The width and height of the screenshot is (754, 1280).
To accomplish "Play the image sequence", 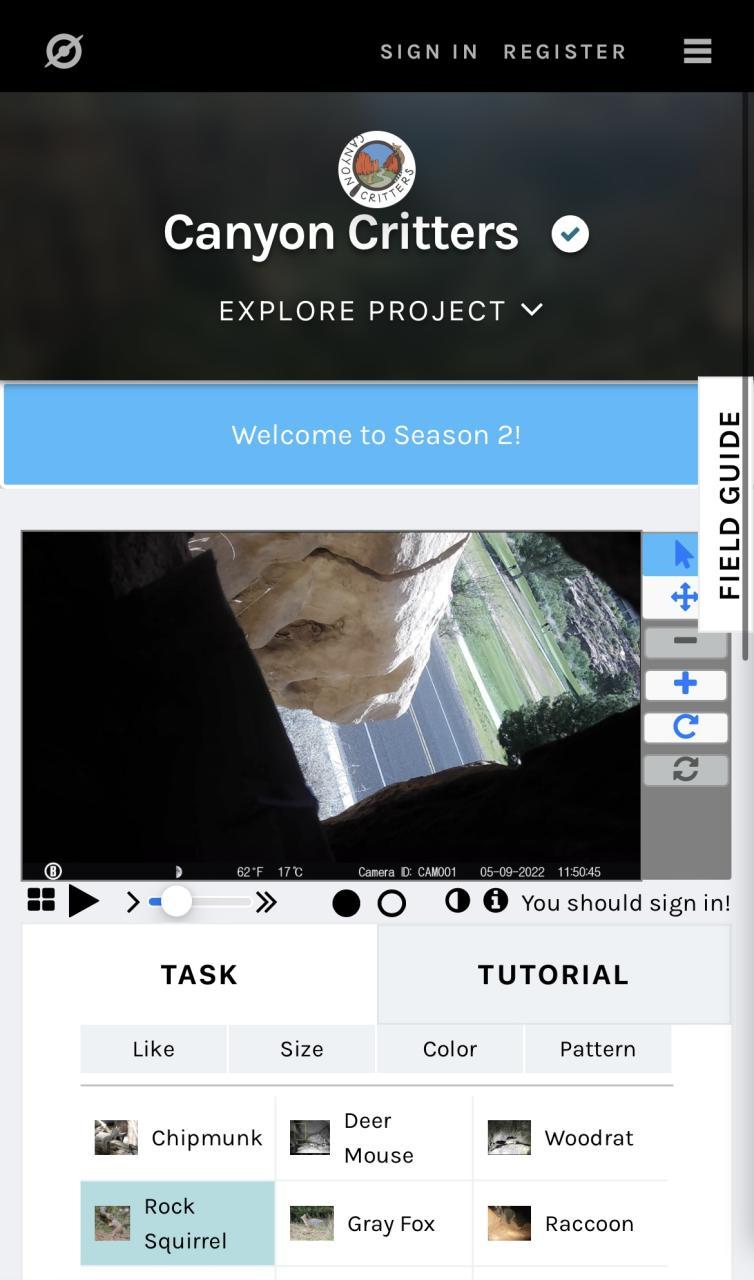I will point(84,902).
